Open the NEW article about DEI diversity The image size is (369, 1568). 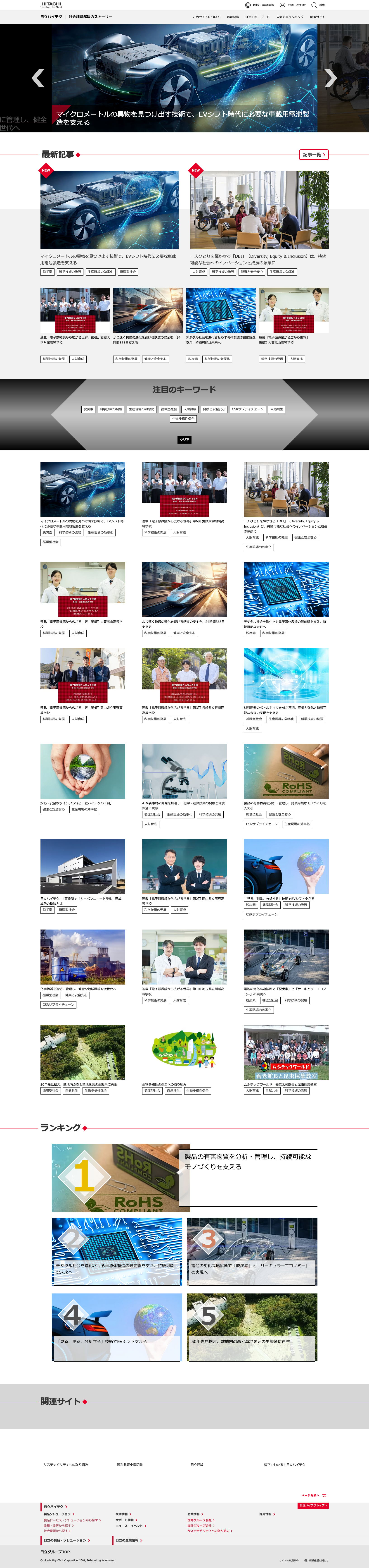tap(259, 210)
